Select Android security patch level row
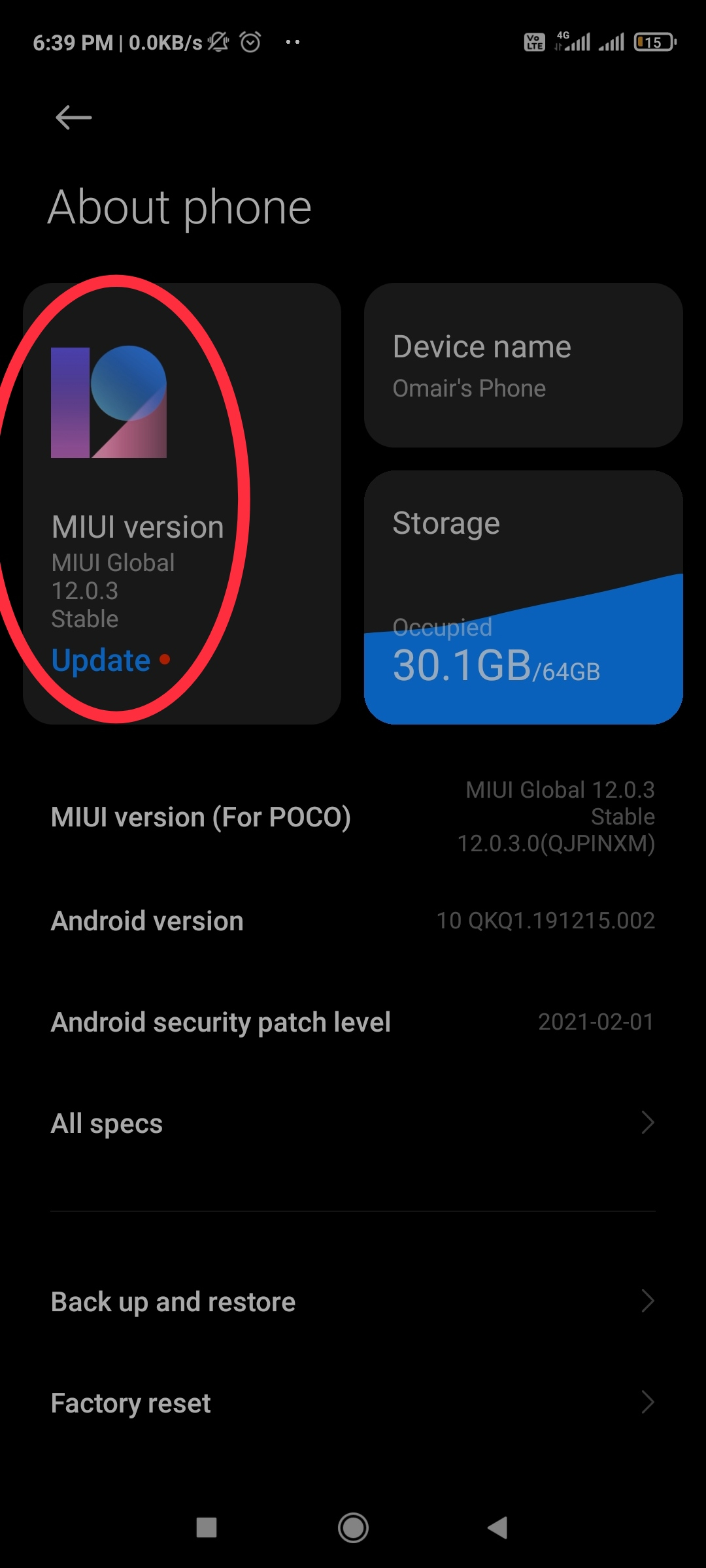706x1568 pixels. [x=353, y=1022]
